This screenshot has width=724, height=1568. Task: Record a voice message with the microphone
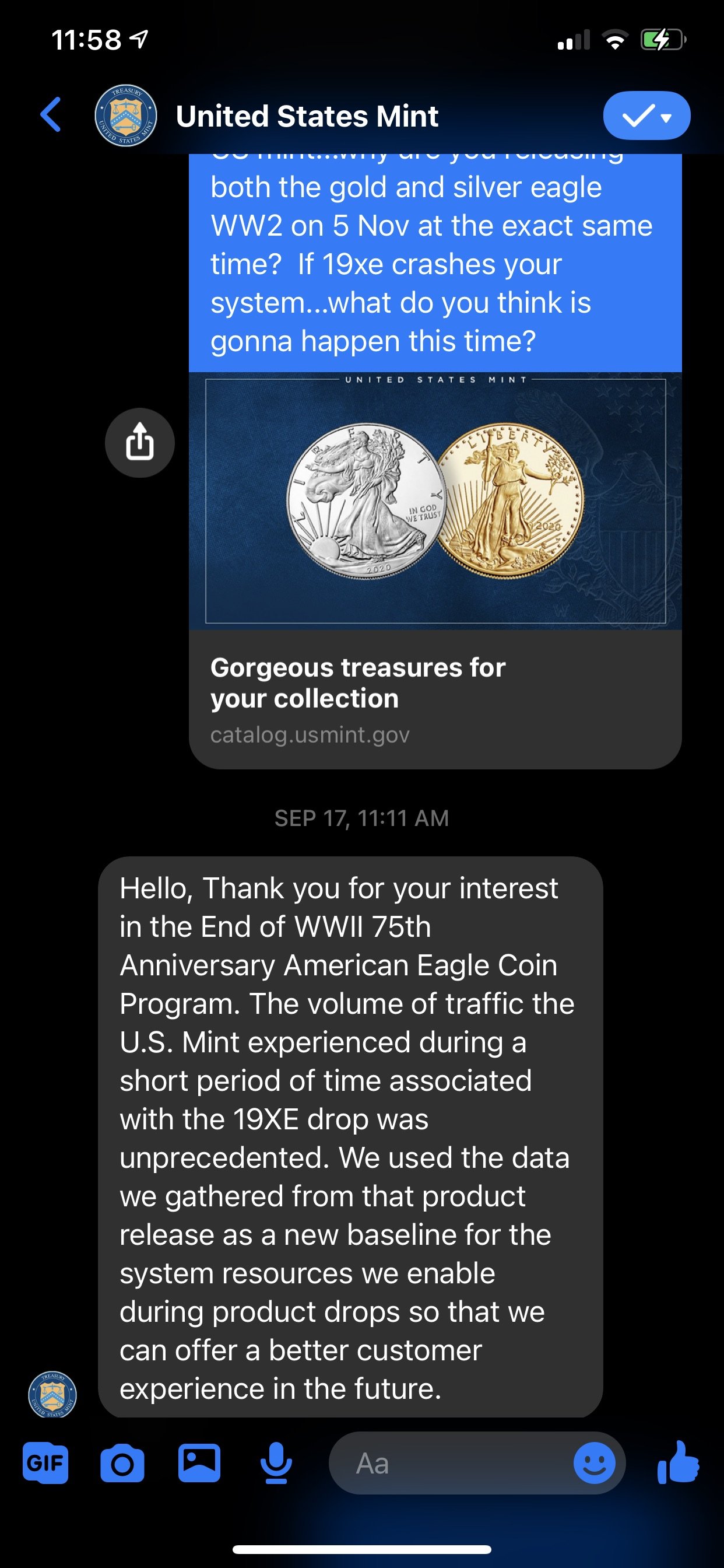coord(276,1462)
